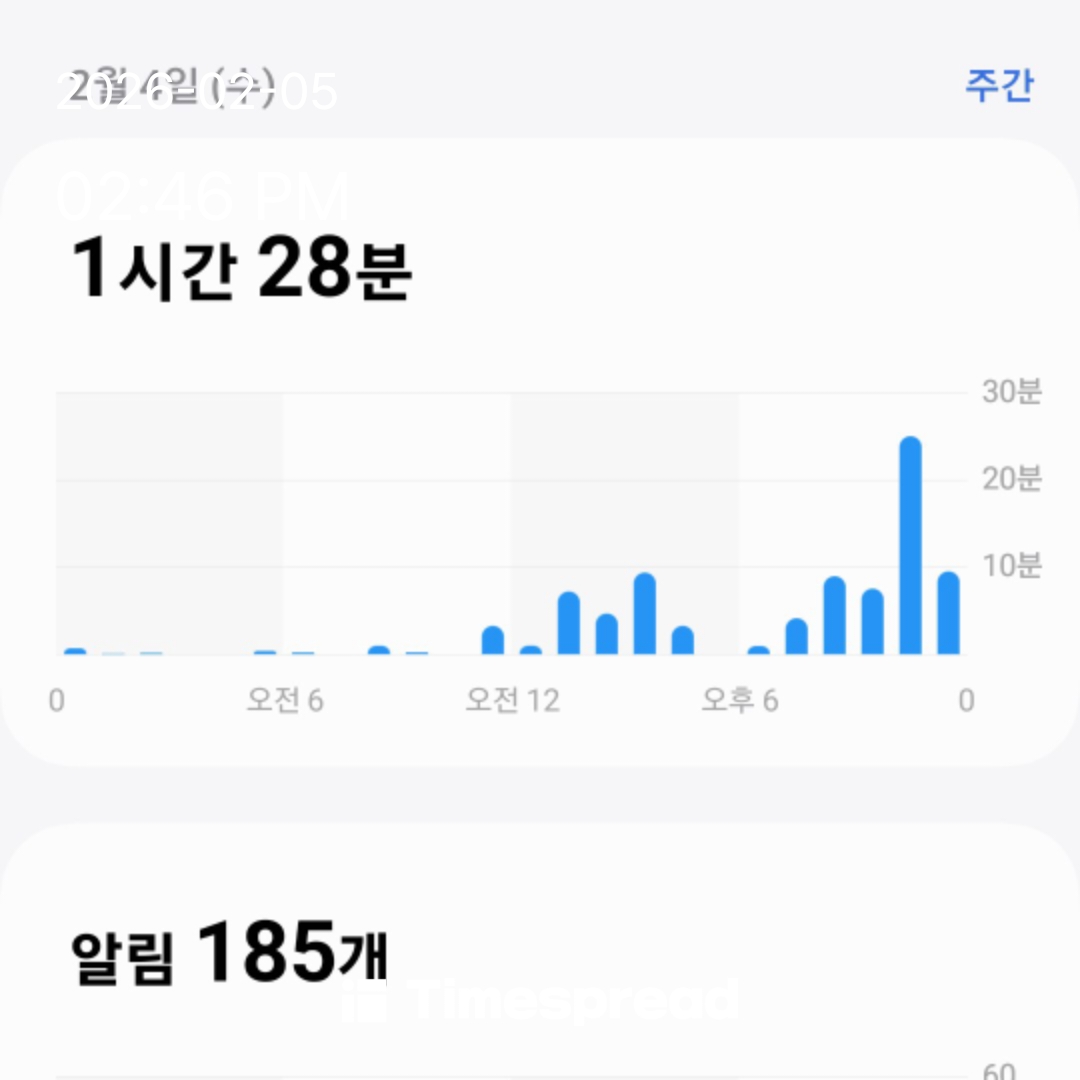The height and width of the screenshot is (1080, 1080).
Task: Open the 알림 185개 notifications card
Action: tap(228, 952)
